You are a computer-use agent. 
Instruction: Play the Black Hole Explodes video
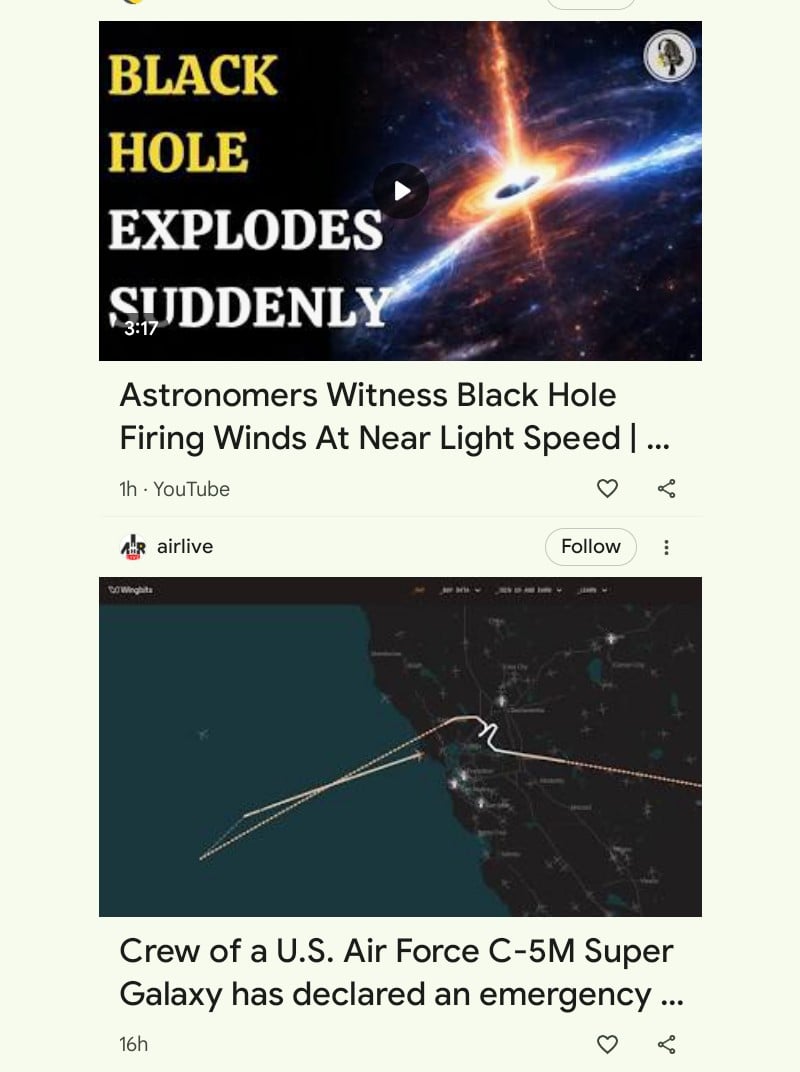coord(401,191)
